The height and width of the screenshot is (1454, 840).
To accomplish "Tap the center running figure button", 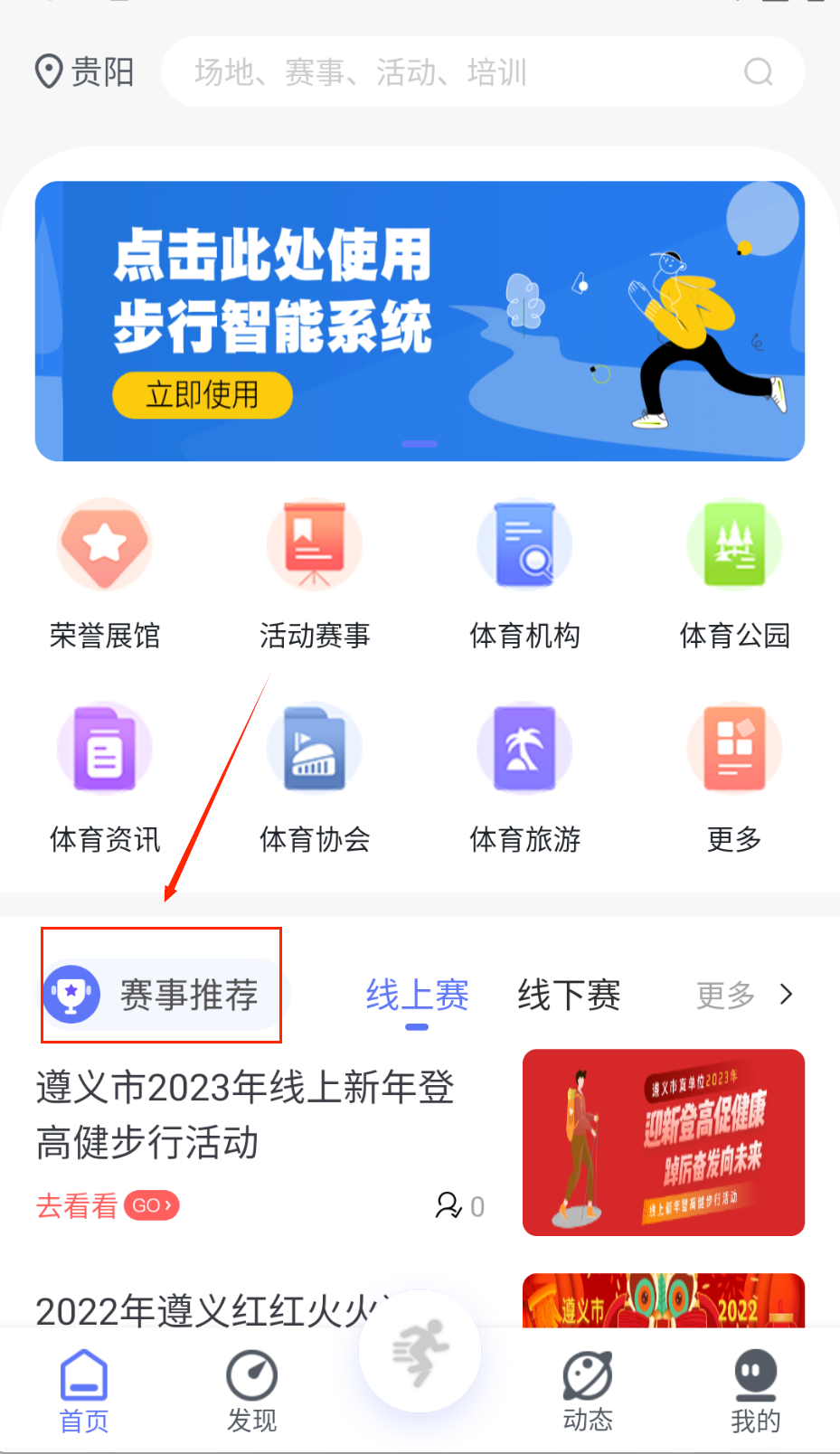I will (x=420, y=1352).
